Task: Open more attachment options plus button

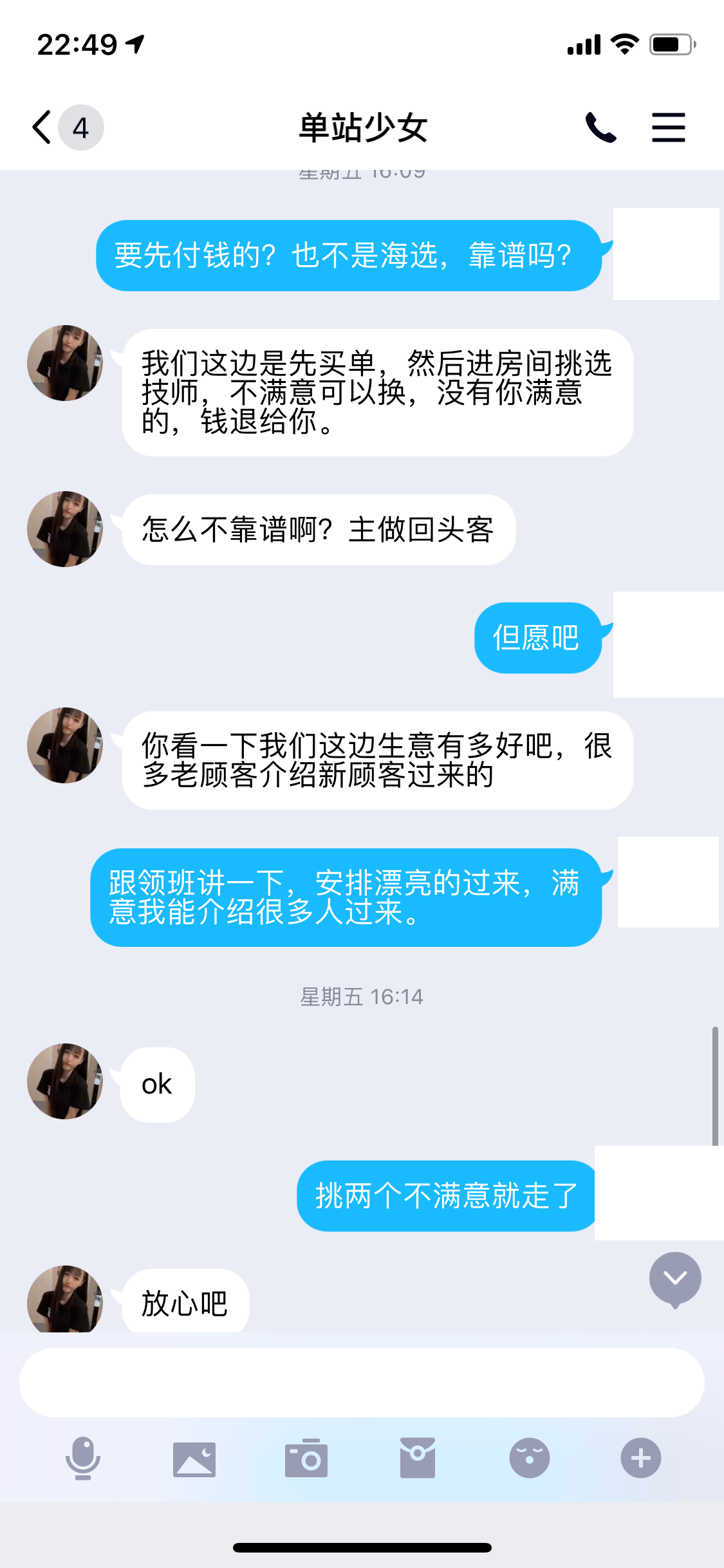Action: (640, 1458)
